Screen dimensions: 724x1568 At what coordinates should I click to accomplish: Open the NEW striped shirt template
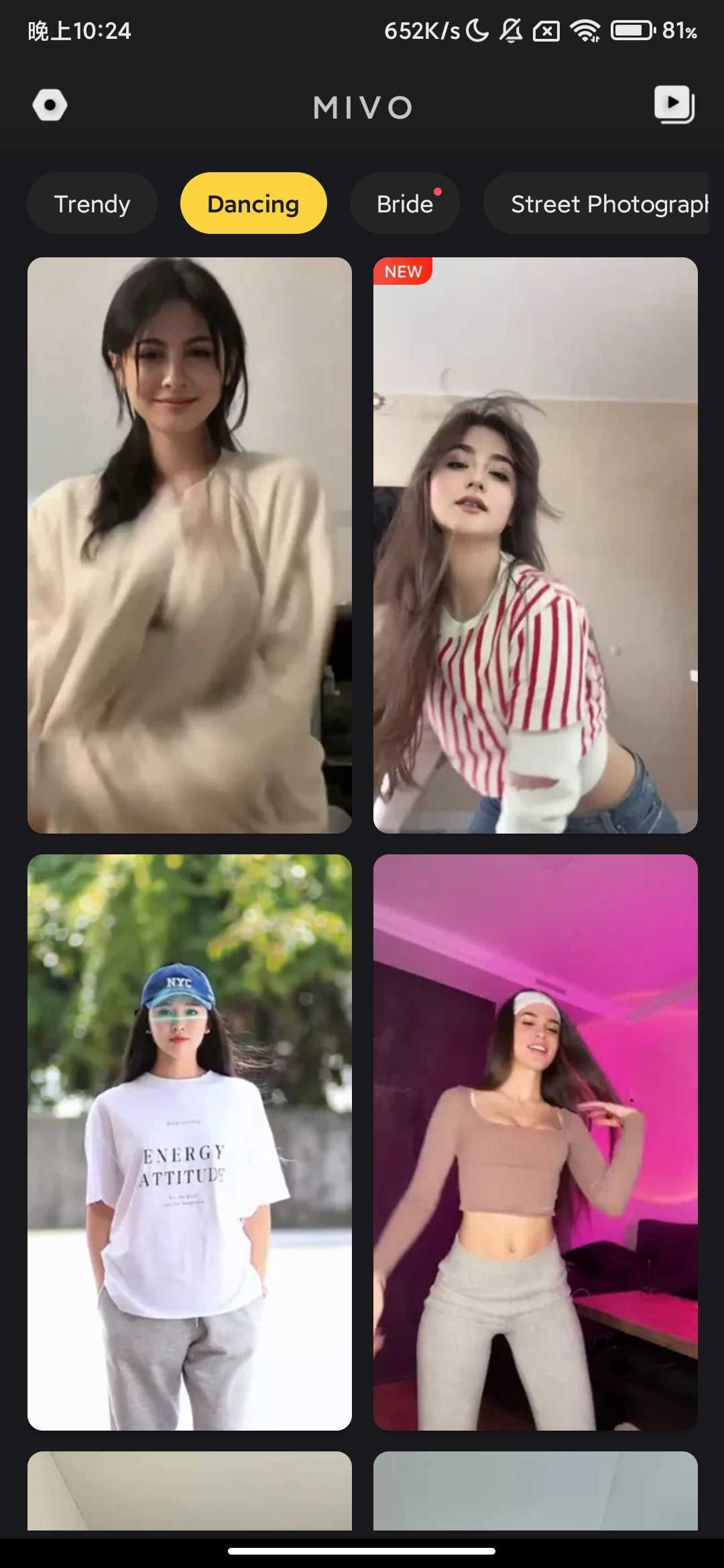[536, 545]
